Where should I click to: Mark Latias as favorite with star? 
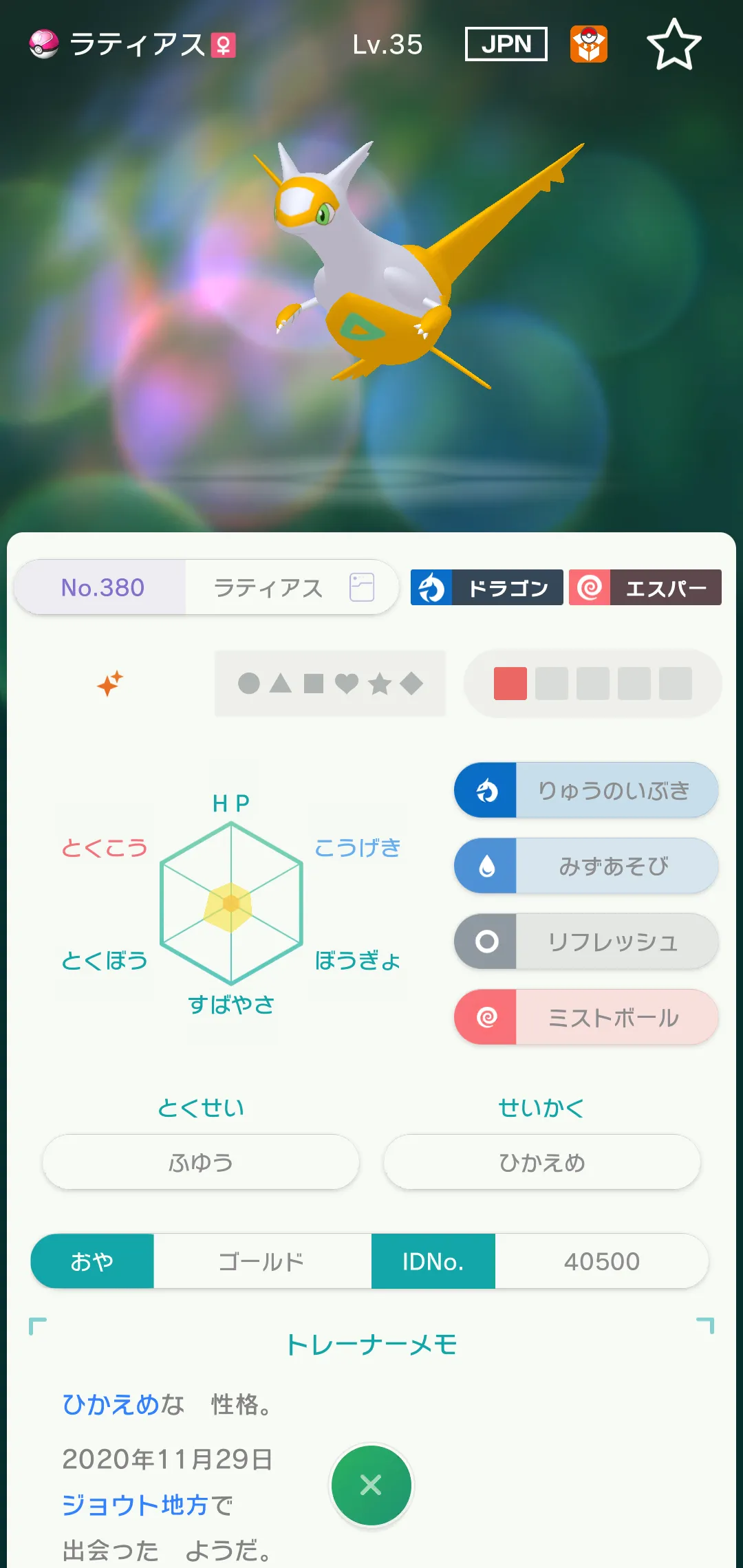pos(674,45)
